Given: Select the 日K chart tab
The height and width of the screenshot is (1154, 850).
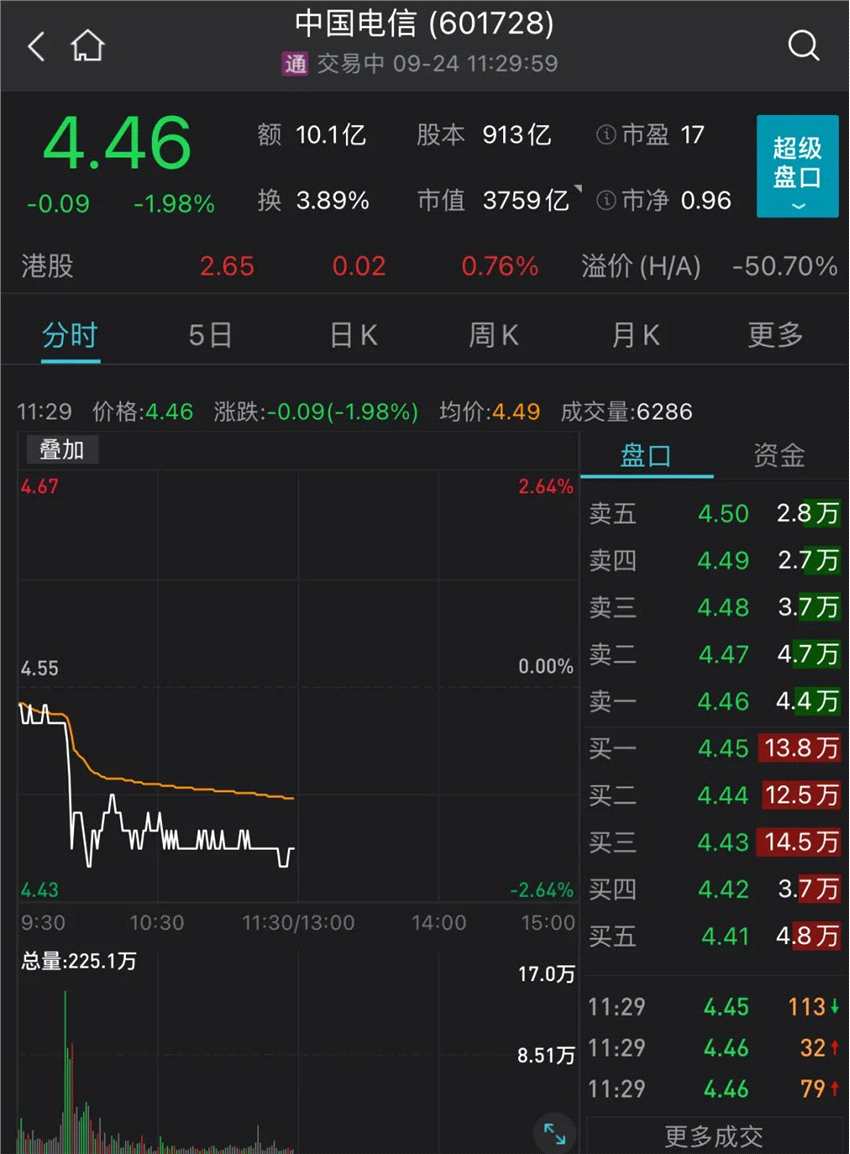Looking at the screenshot, I should [353, 335].
